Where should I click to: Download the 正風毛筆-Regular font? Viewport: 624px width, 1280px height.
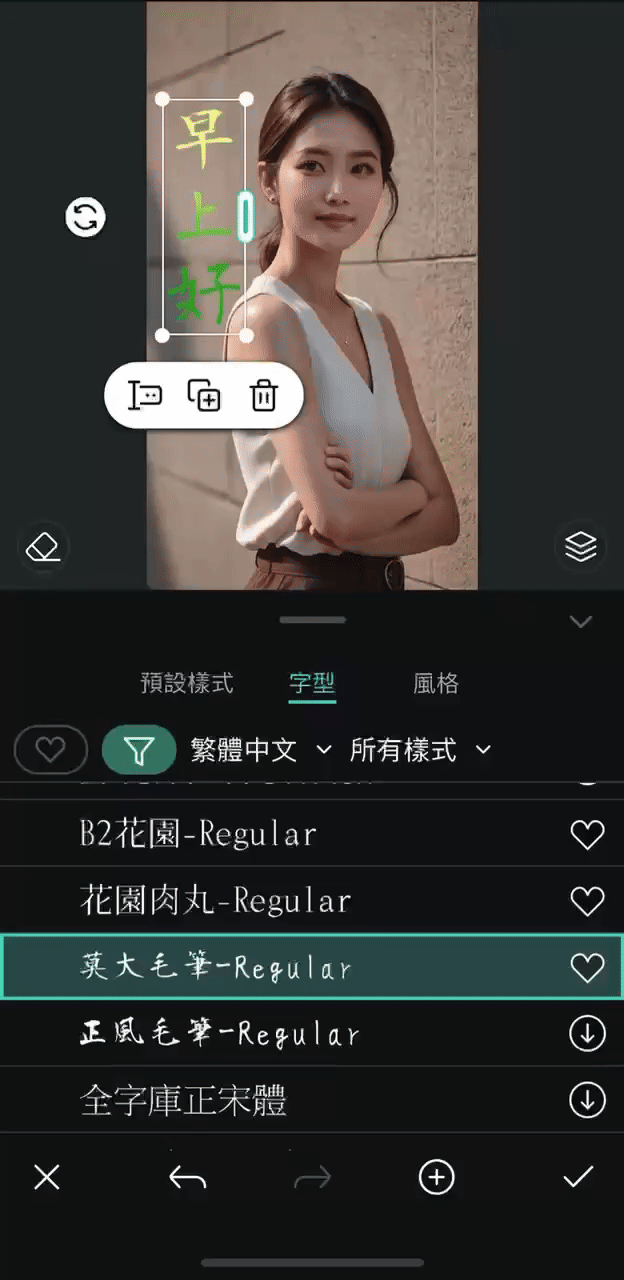(x=587, y=1035)
